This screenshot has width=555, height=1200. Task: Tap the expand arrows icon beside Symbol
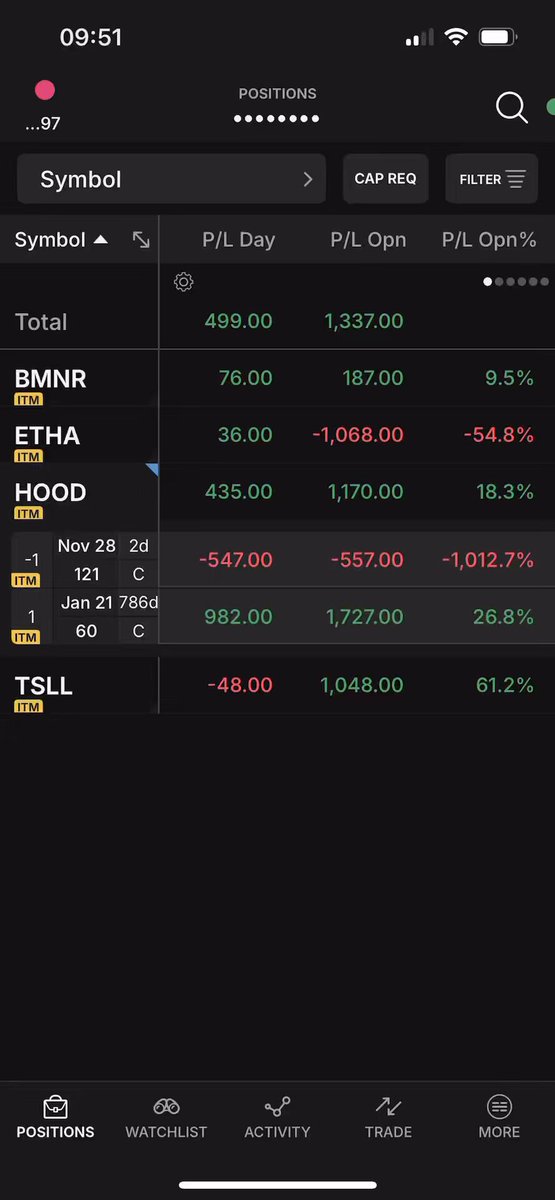tap(141, 240)
